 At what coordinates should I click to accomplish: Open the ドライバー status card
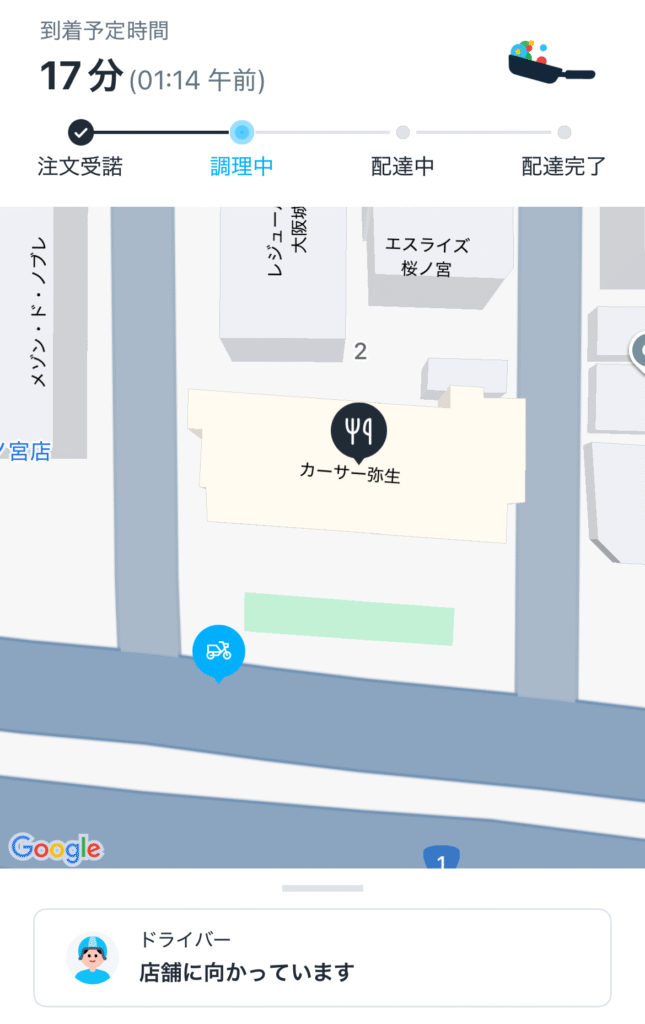322,957
